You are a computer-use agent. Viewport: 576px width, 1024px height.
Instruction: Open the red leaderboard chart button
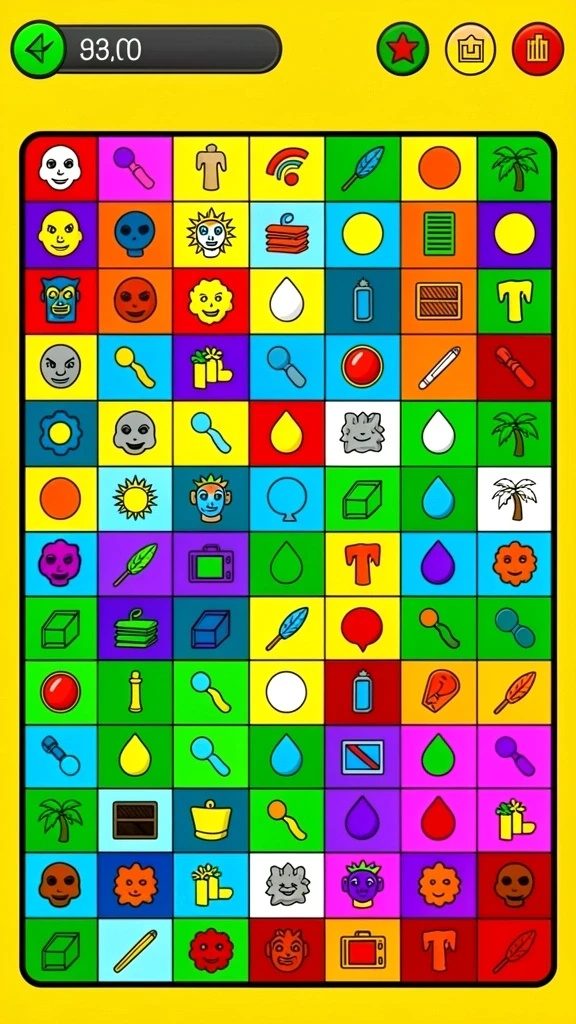click(x=537, y=49)
